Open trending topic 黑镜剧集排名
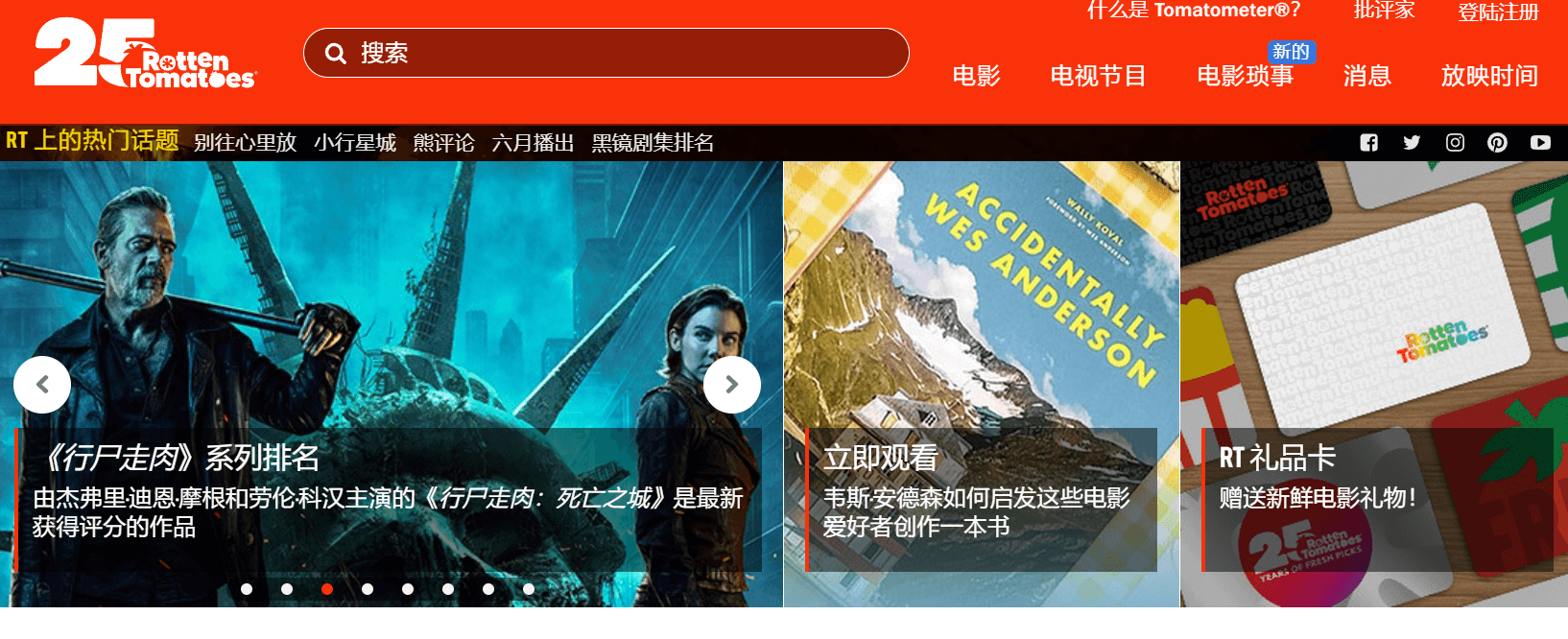The image size is (1568, 639). click(653, 143)
